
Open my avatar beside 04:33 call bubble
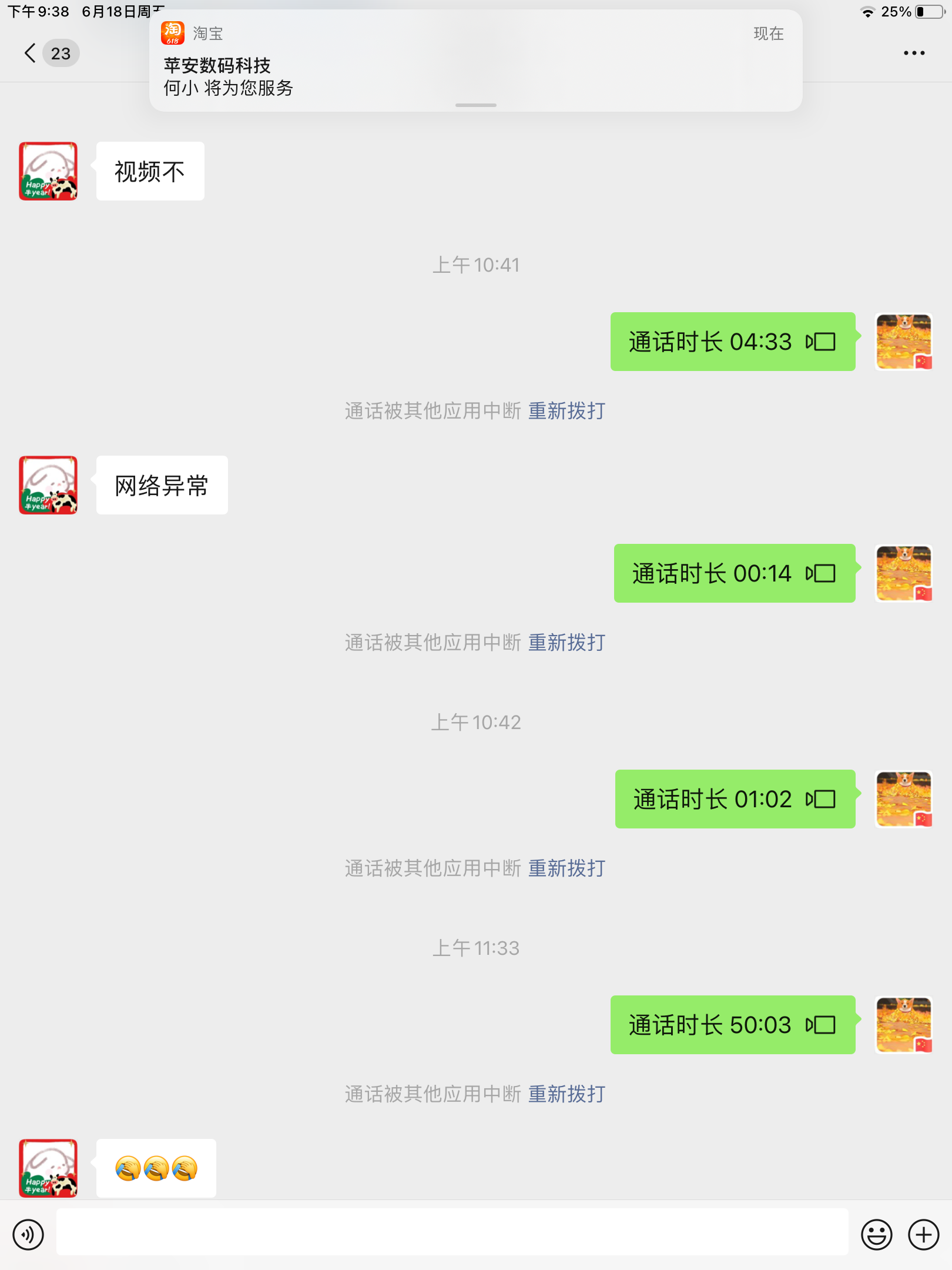point(903,342)
